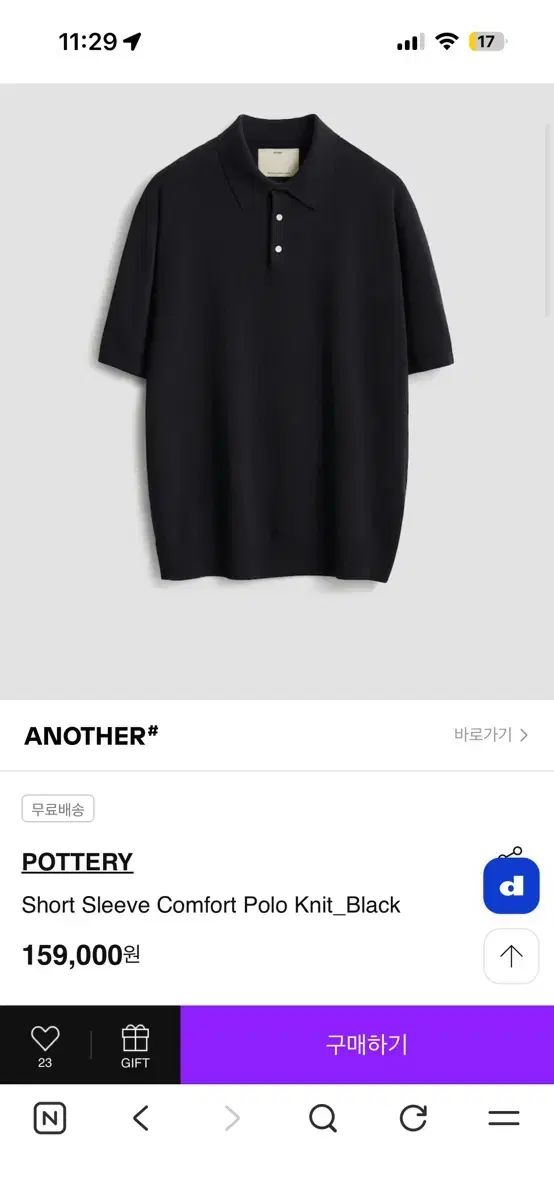Tap the blue d floating button
This screenshot has height=1200, width=554.
pyautogui.click(x=511, y=883)
